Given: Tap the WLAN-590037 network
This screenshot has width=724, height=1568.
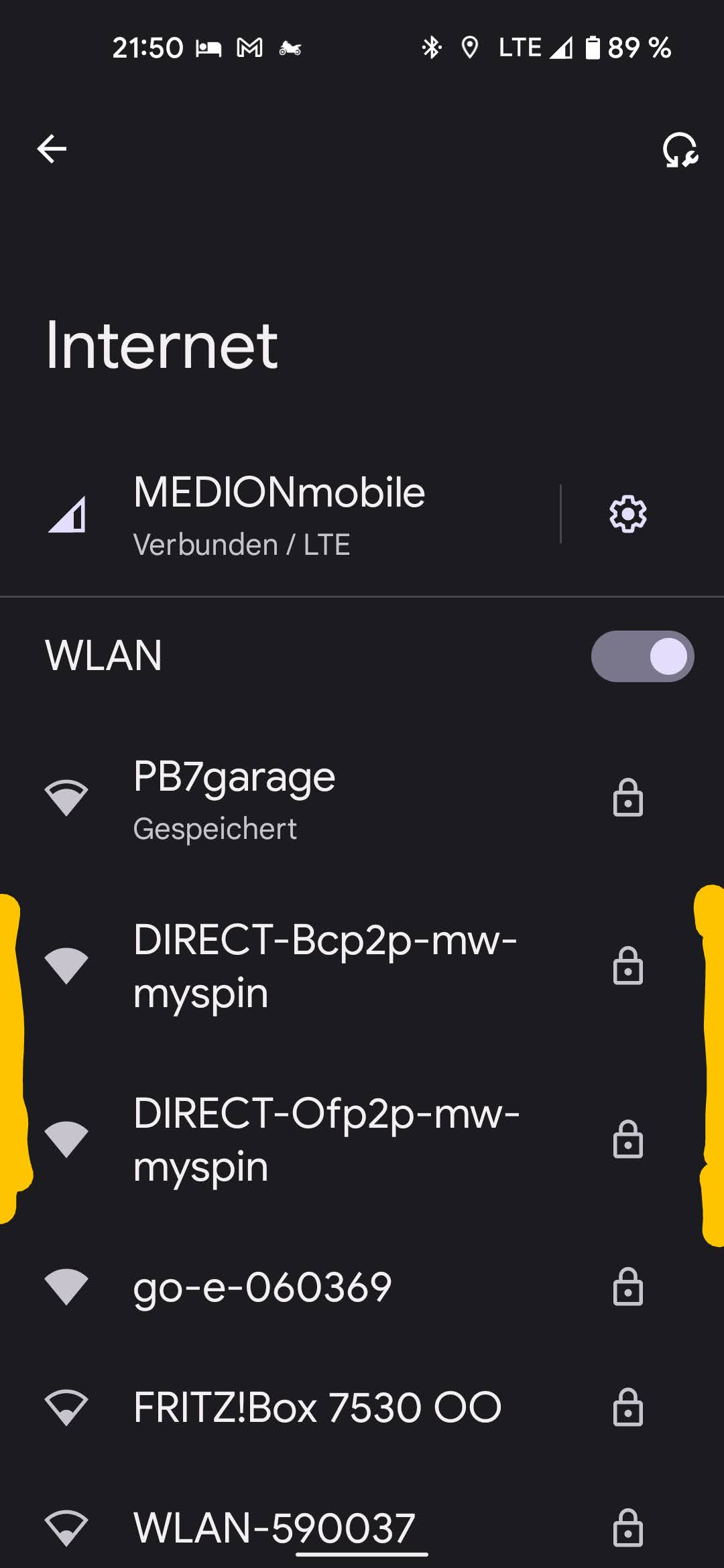Looking at the screenshot, I should (274, 1528).
